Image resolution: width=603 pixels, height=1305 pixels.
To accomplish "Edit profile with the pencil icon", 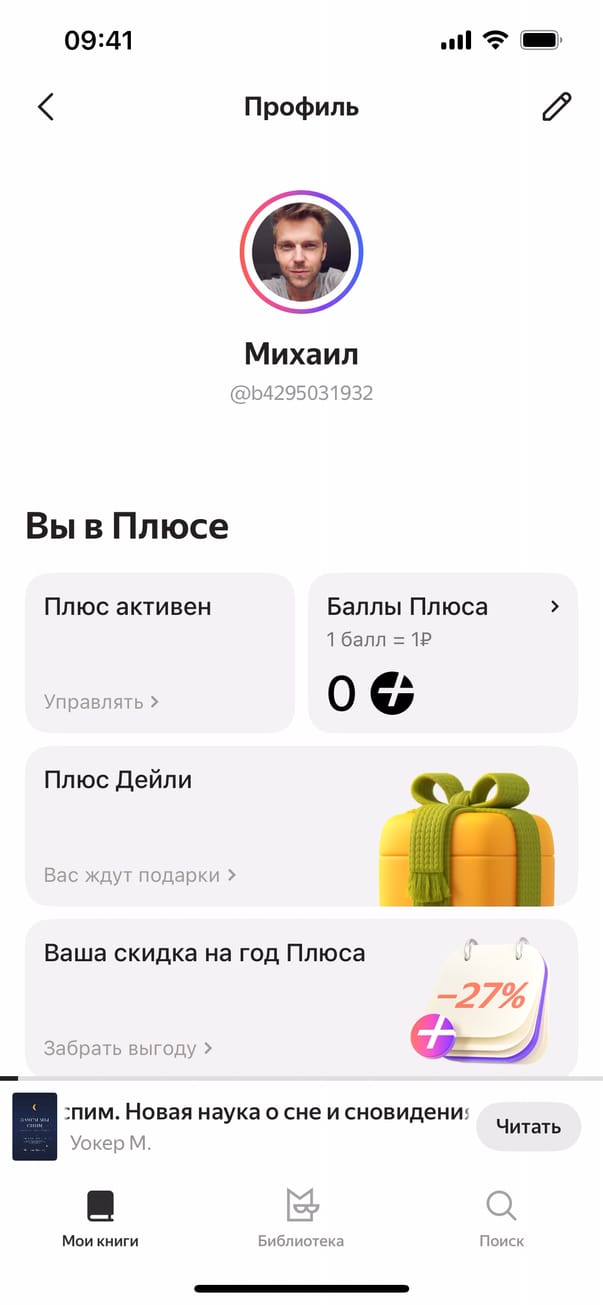I will click(x=556, y=107).
